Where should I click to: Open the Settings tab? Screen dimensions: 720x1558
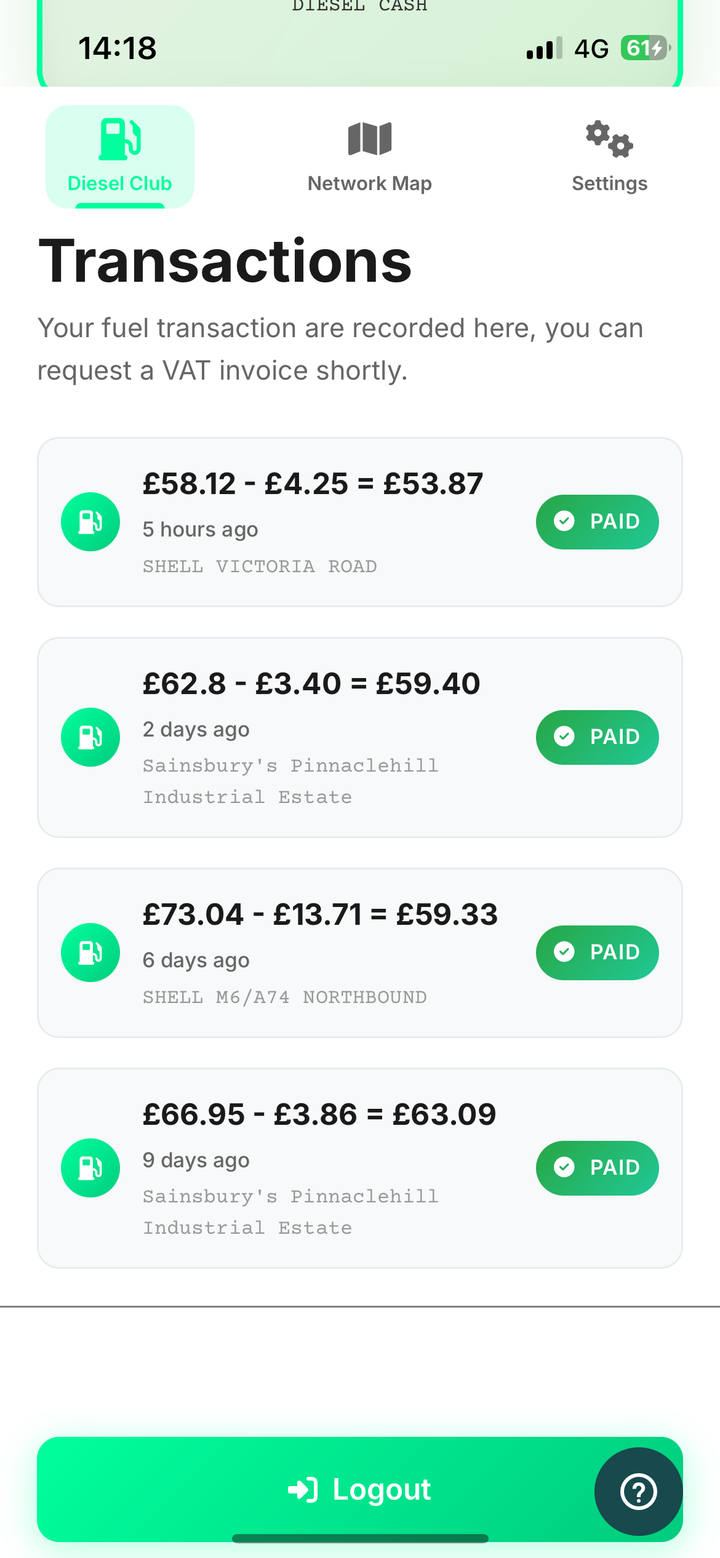609,157
